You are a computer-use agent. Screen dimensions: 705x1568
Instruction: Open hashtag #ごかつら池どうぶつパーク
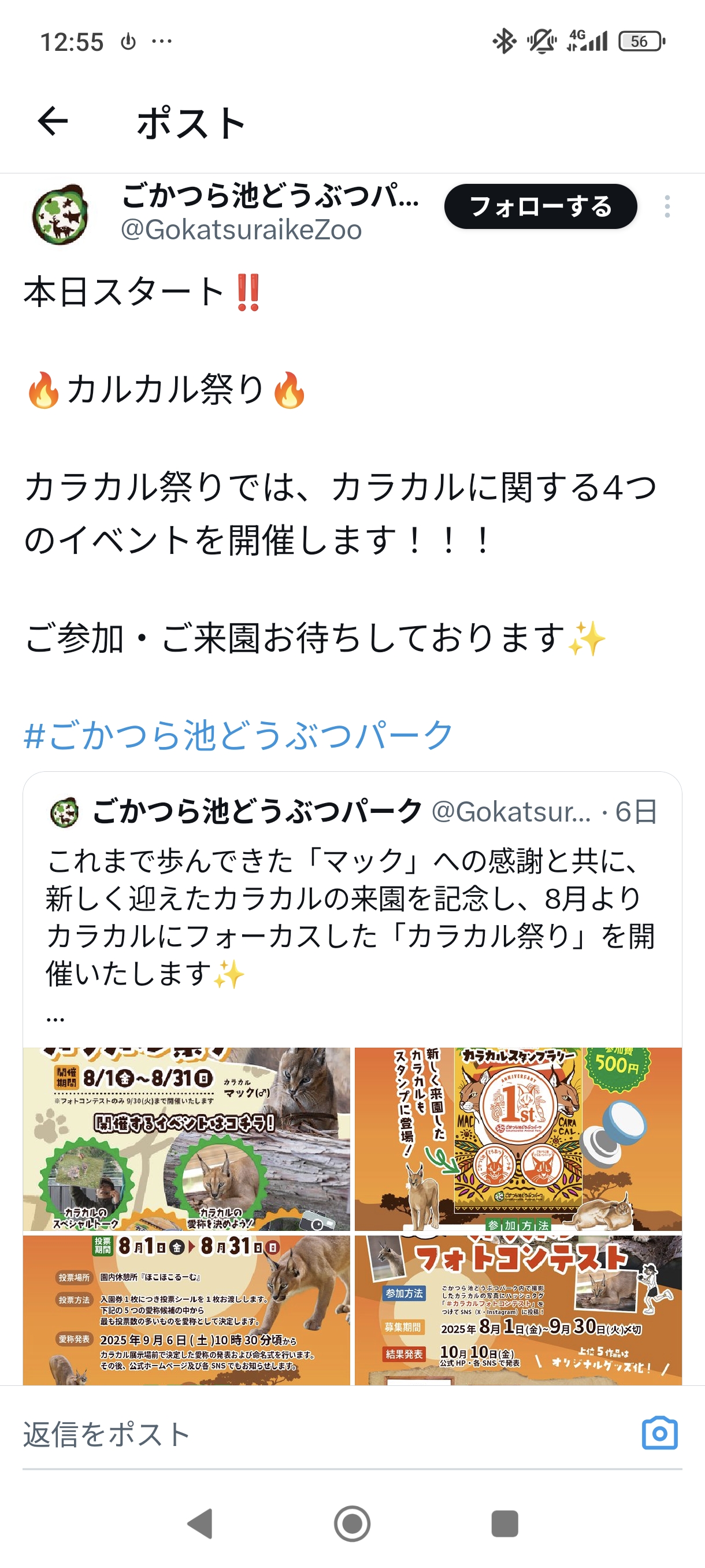coord(238,735)
